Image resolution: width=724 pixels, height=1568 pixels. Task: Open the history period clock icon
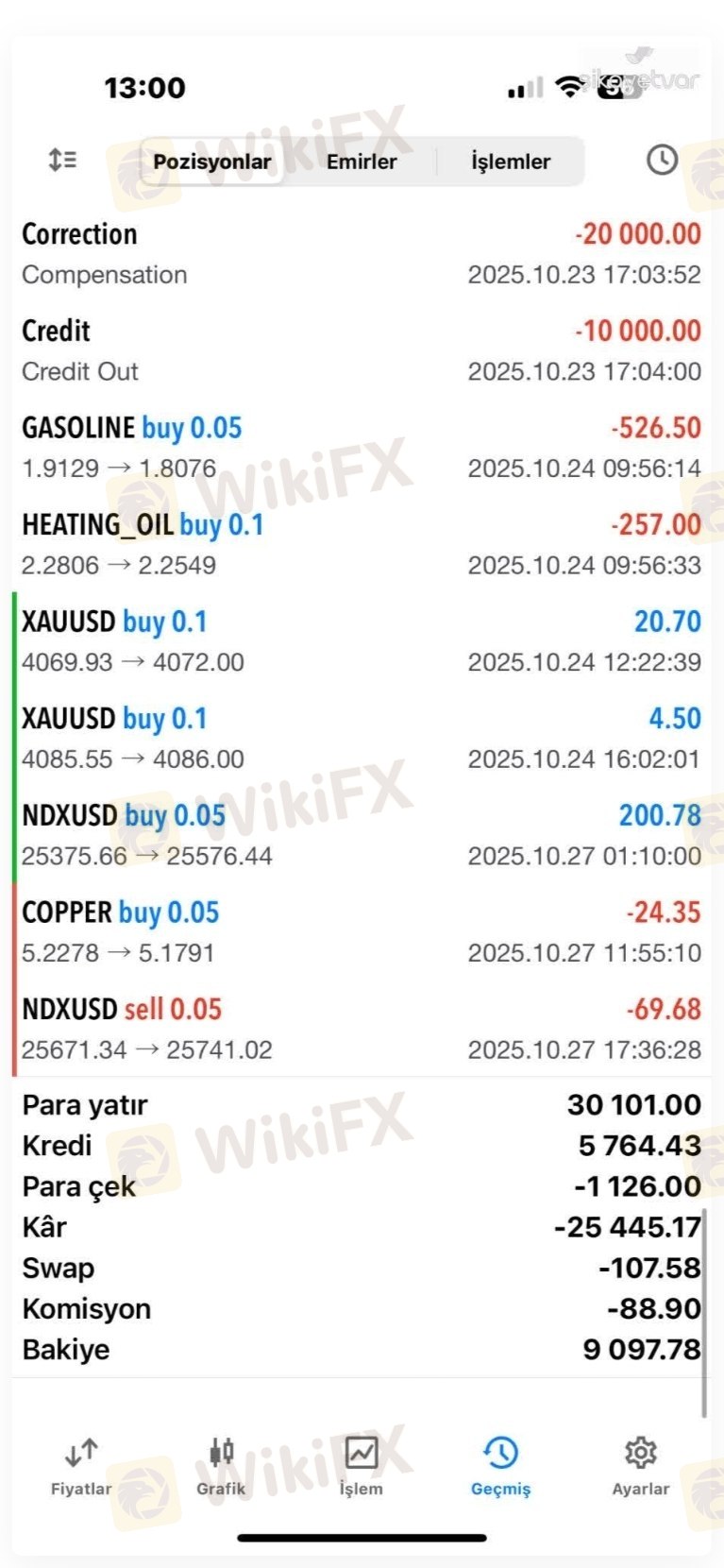pyautogui.click(x=662, y=160)
